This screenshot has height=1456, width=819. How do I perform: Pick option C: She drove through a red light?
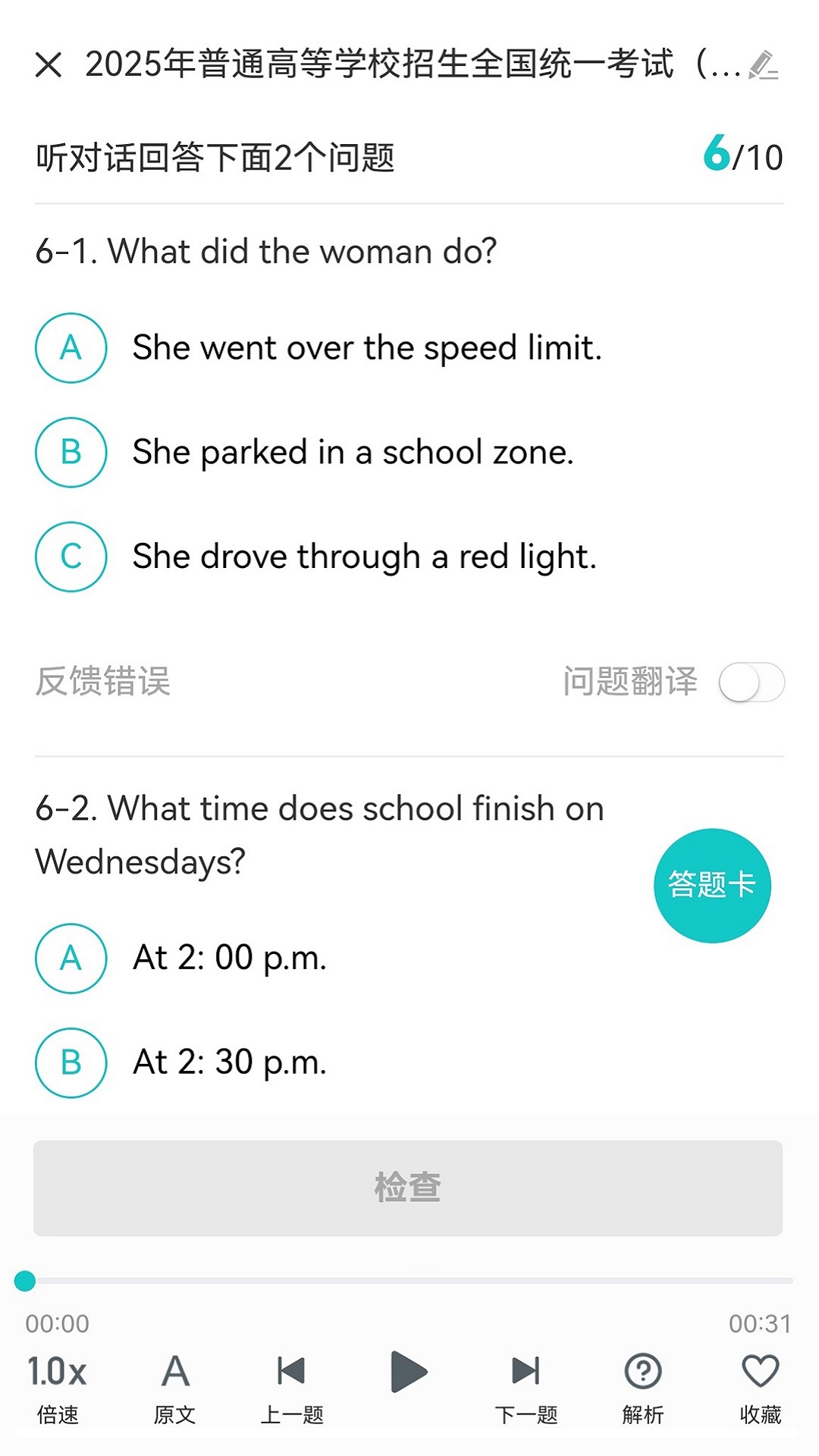pyautogui.click(x=71, y=557)
